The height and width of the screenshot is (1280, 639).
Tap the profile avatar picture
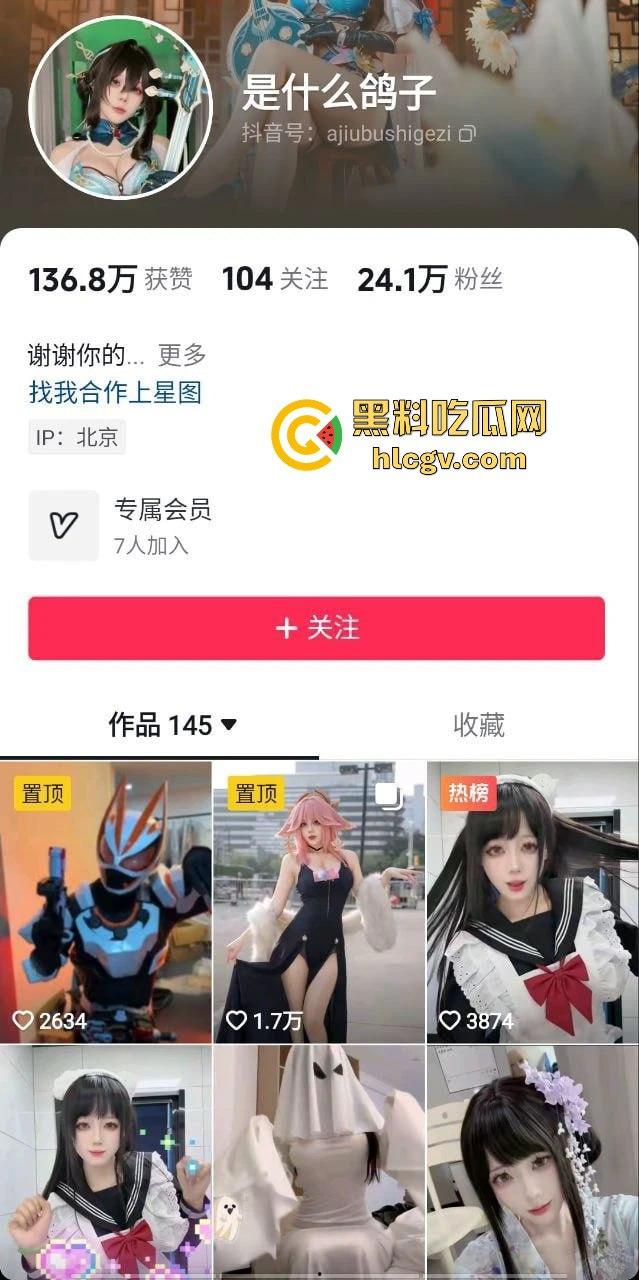[x=120, y=107]
